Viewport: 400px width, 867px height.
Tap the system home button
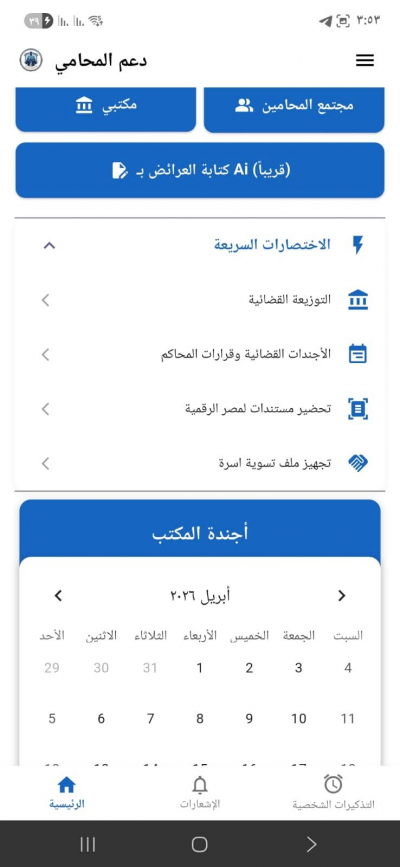click(x=200, y=844)
